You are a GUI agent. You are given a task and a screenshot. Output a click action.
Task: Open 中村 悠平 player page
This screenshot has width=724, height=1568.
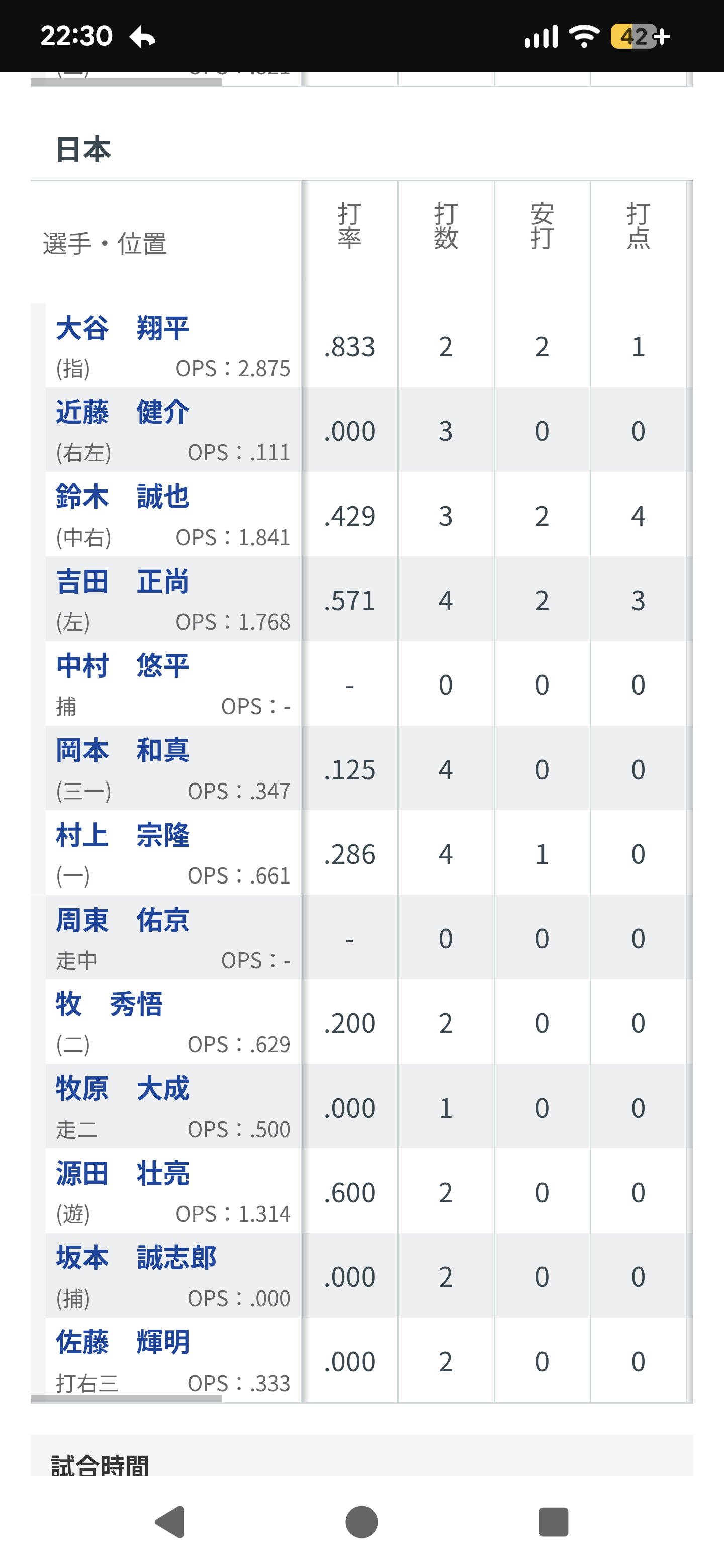(x=122, y=666)
